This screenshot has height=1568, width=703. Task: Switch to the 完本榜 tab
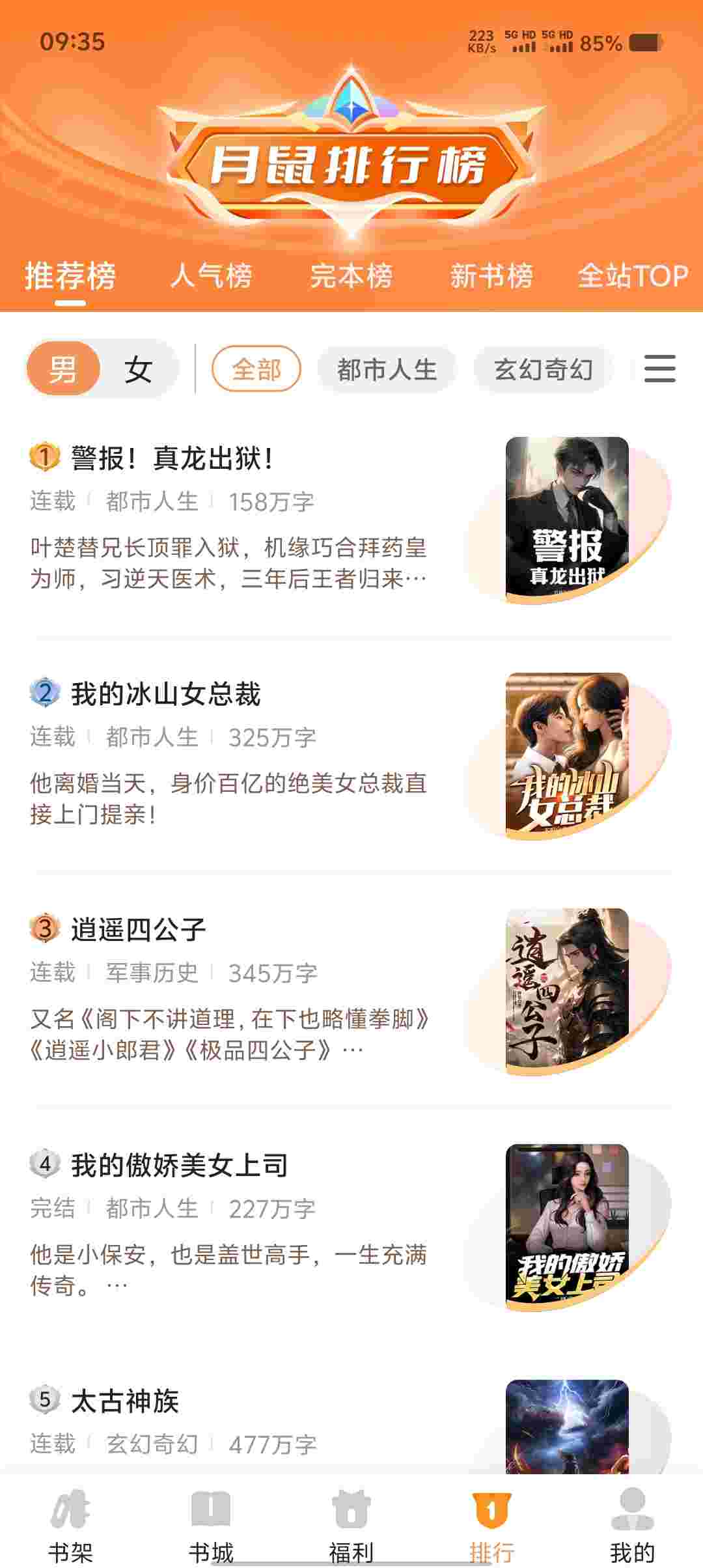click(x=351, y=275)
